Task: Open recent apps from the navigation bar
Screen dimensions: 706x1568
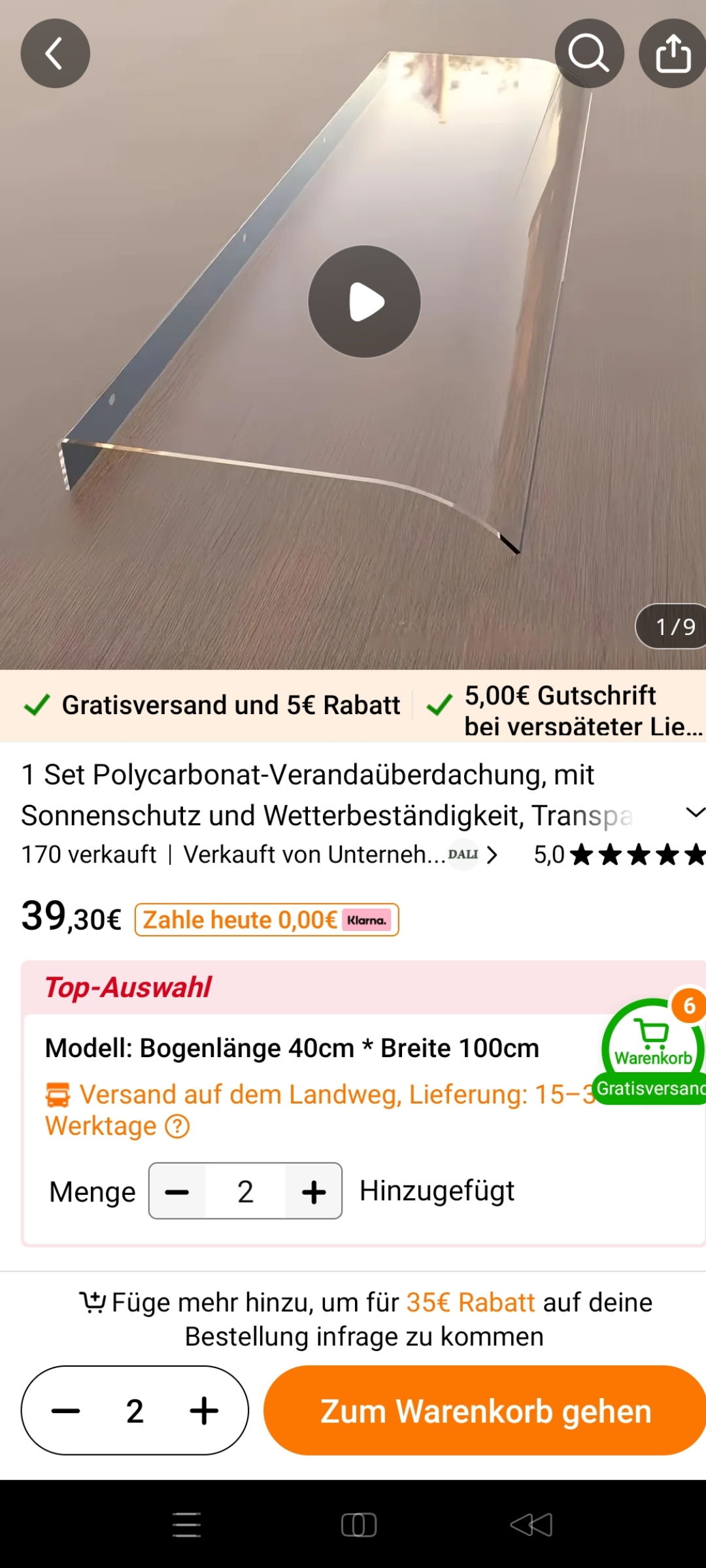Action: coord(186,1525)
